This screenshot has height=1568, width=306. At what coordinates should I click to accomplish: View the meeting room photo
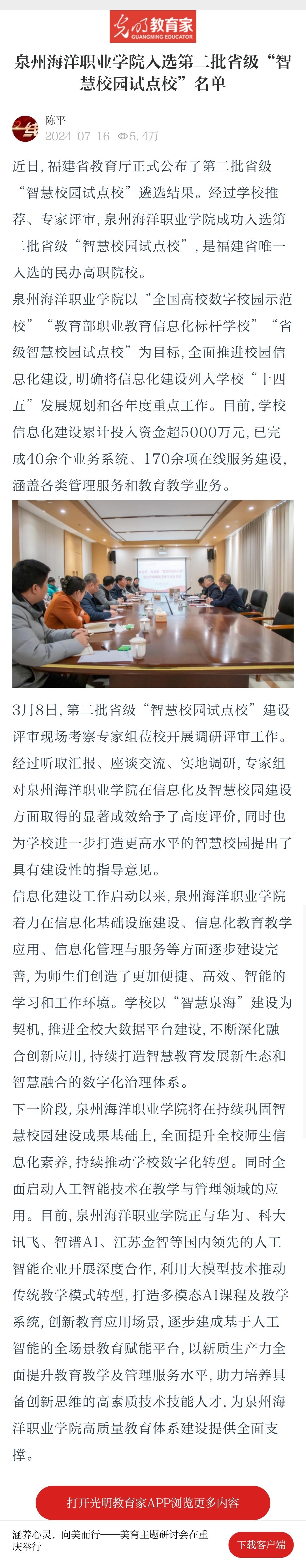tap(153, 593)
